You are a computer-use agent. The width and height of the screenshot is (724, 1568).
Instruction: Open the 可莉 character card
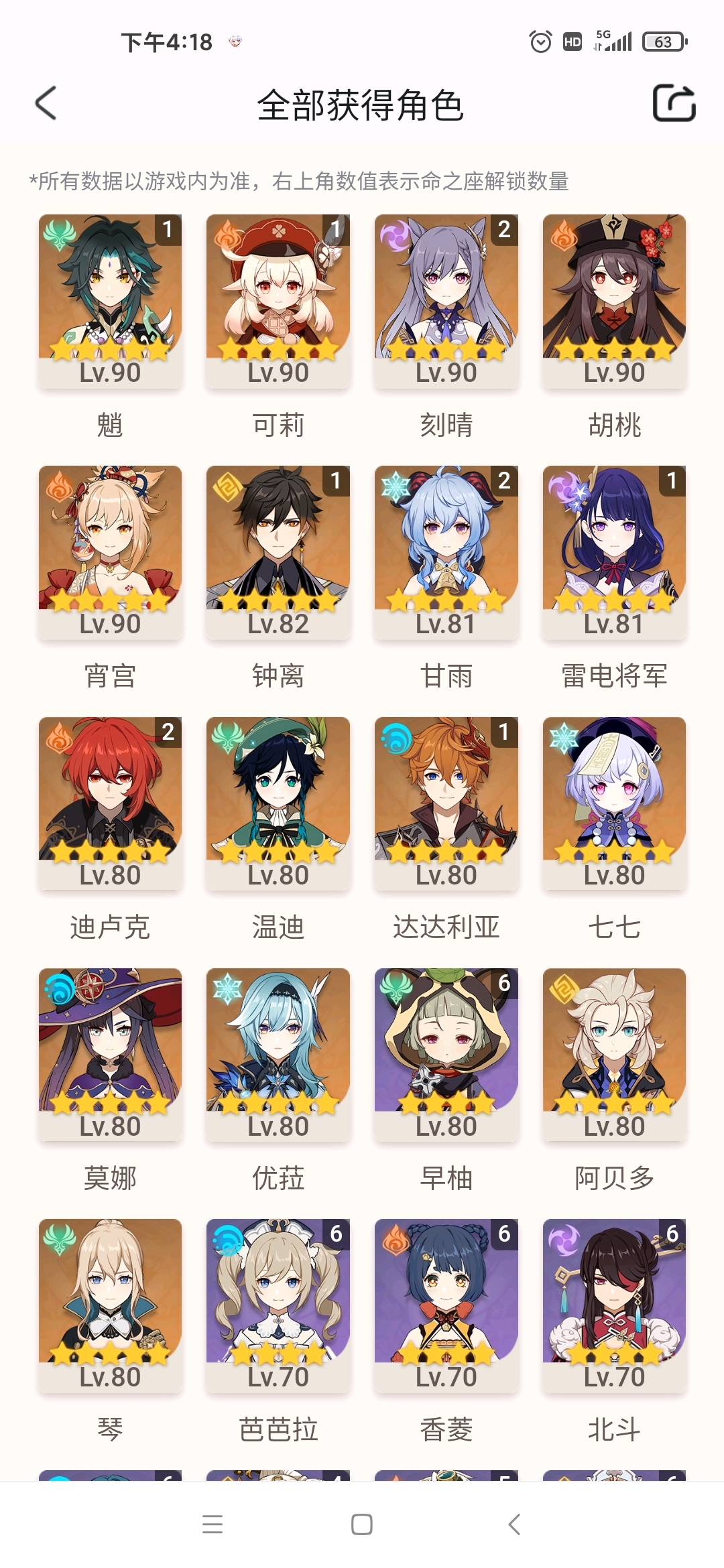click(278, 301)
